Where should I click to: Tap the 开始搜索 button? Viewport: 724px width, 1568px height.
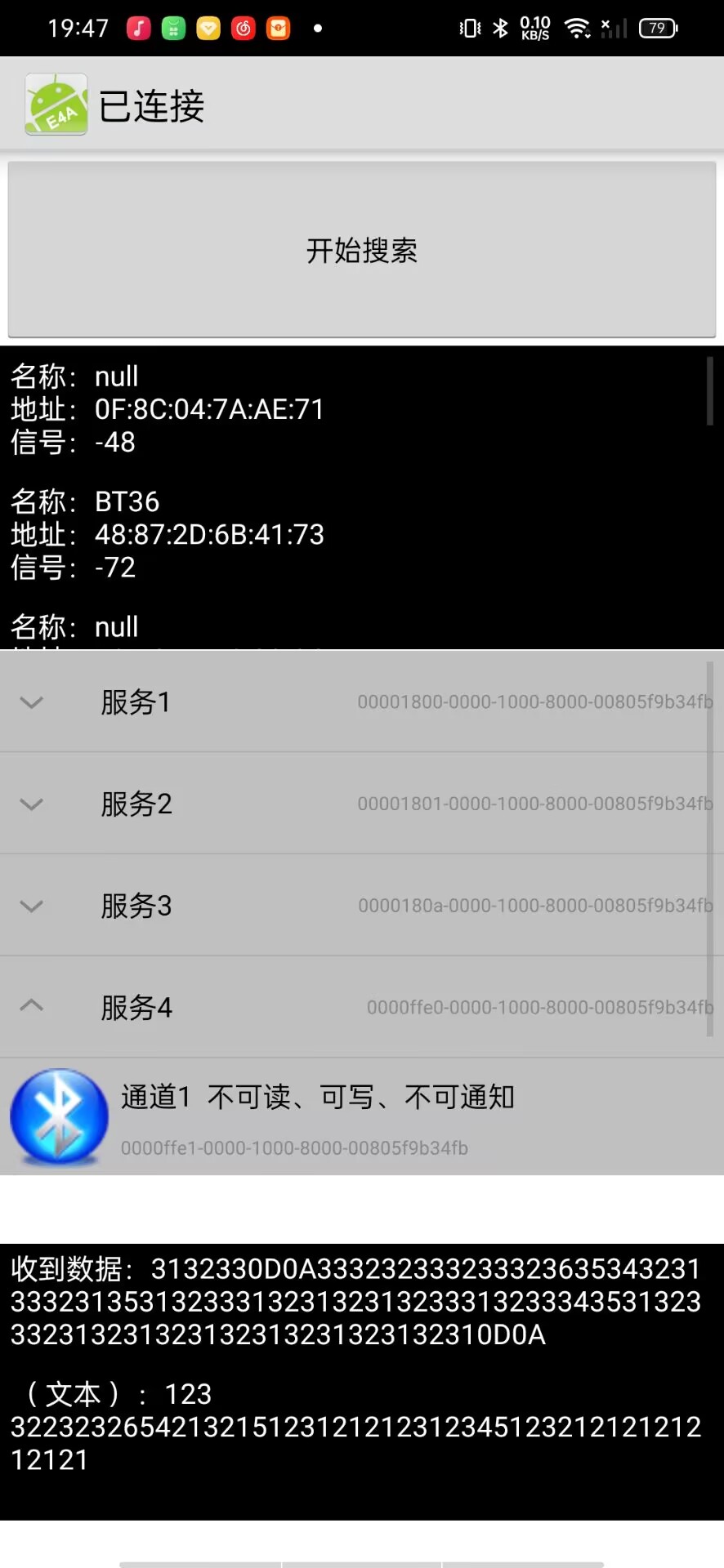(362, 250)
